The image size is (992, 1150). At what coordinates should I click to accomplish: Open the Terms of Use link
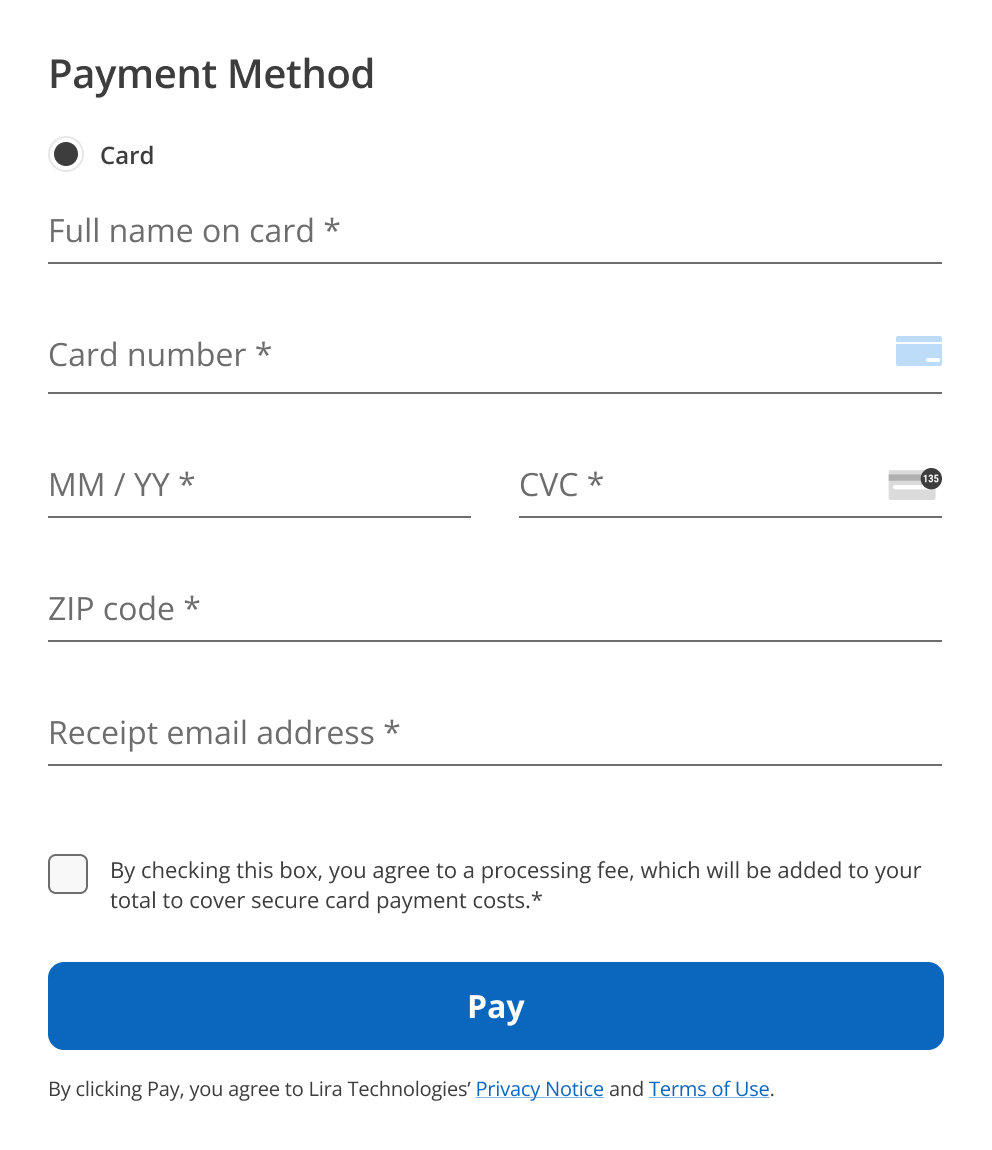(709, 1089)
